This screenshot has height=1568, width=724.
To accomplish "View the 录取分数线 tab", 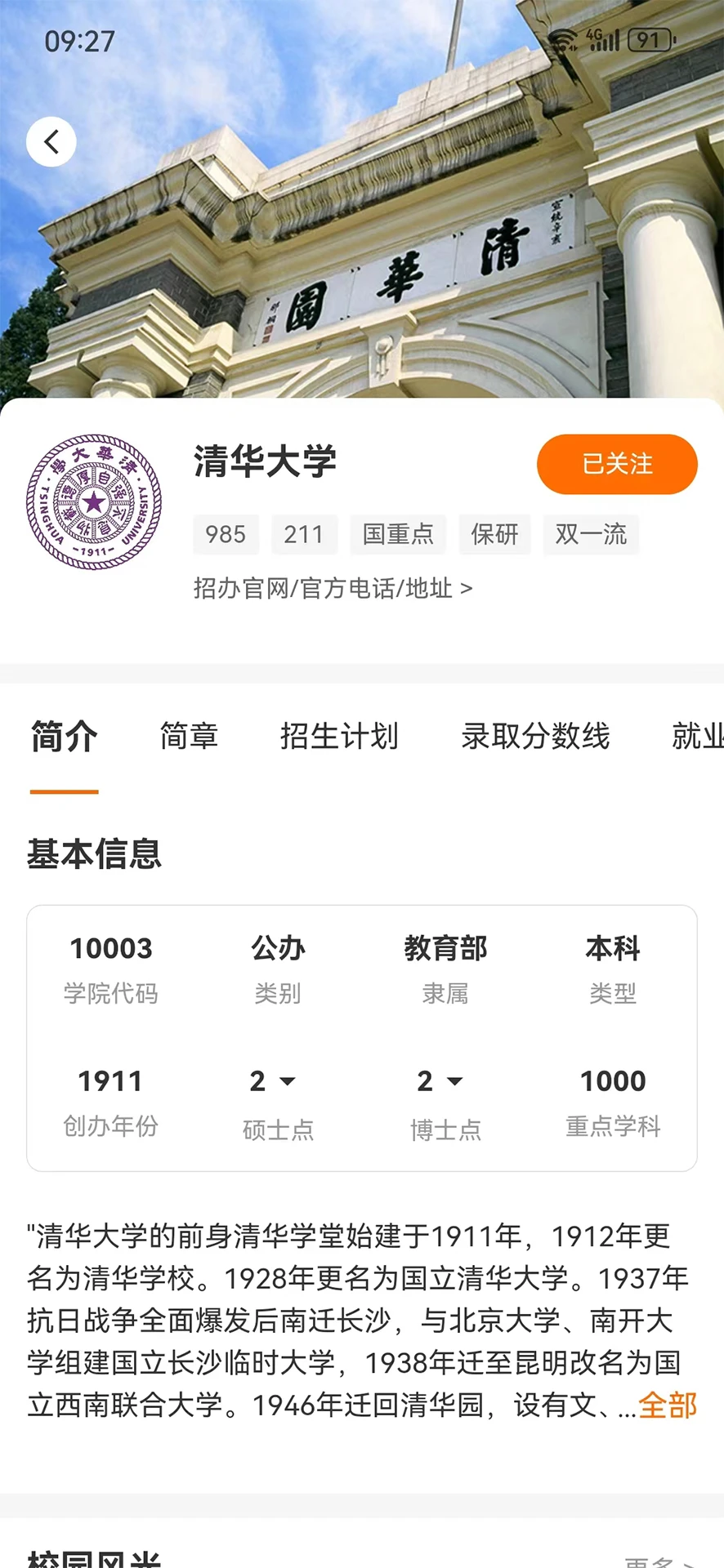I will (x=535, y=736).
